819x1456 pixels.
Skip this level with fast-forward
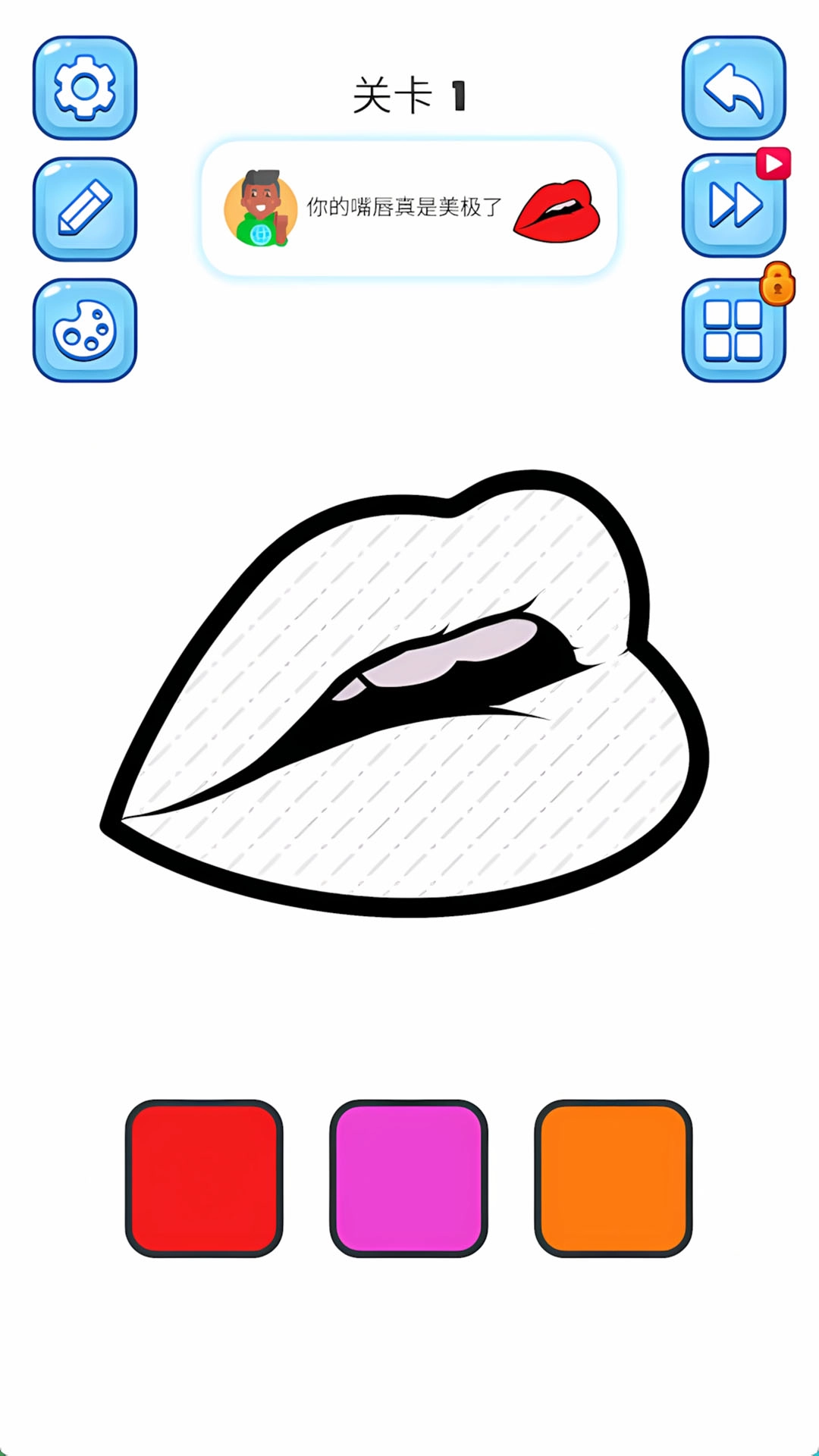(x=733, y=206)
